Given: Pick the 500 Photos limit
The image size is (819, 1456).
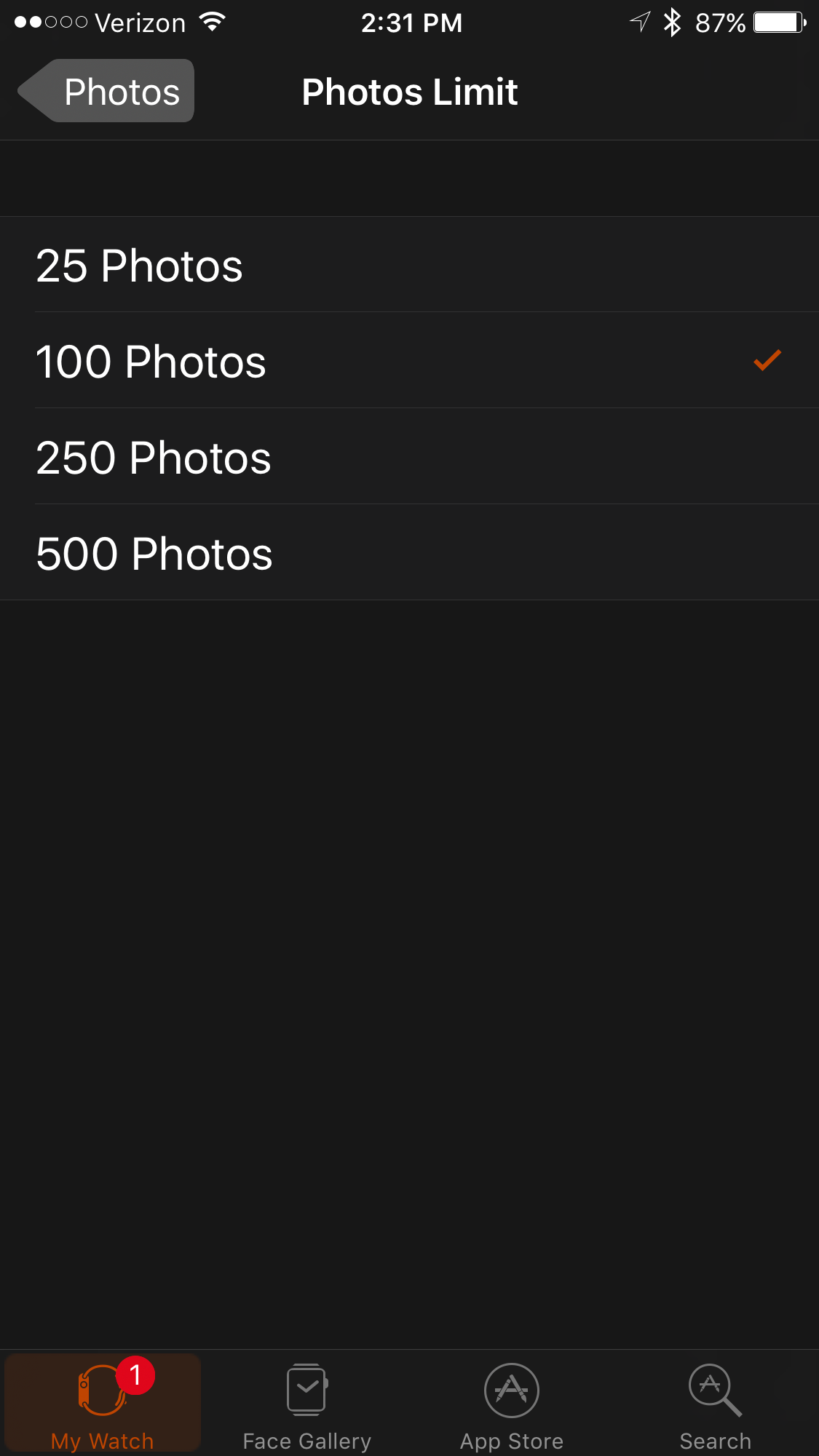Looking at the screenshot, I should (409, 553).
